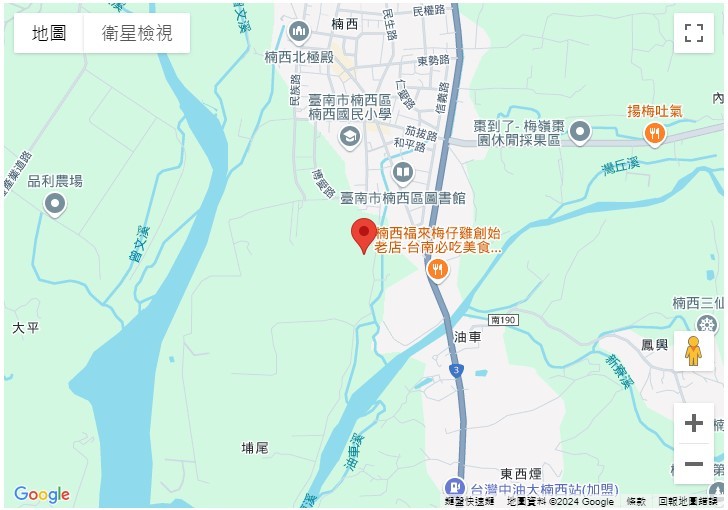Switch to the 地圖 map view
This screenshot has height=510, width=728.
(x=49, y=33)
